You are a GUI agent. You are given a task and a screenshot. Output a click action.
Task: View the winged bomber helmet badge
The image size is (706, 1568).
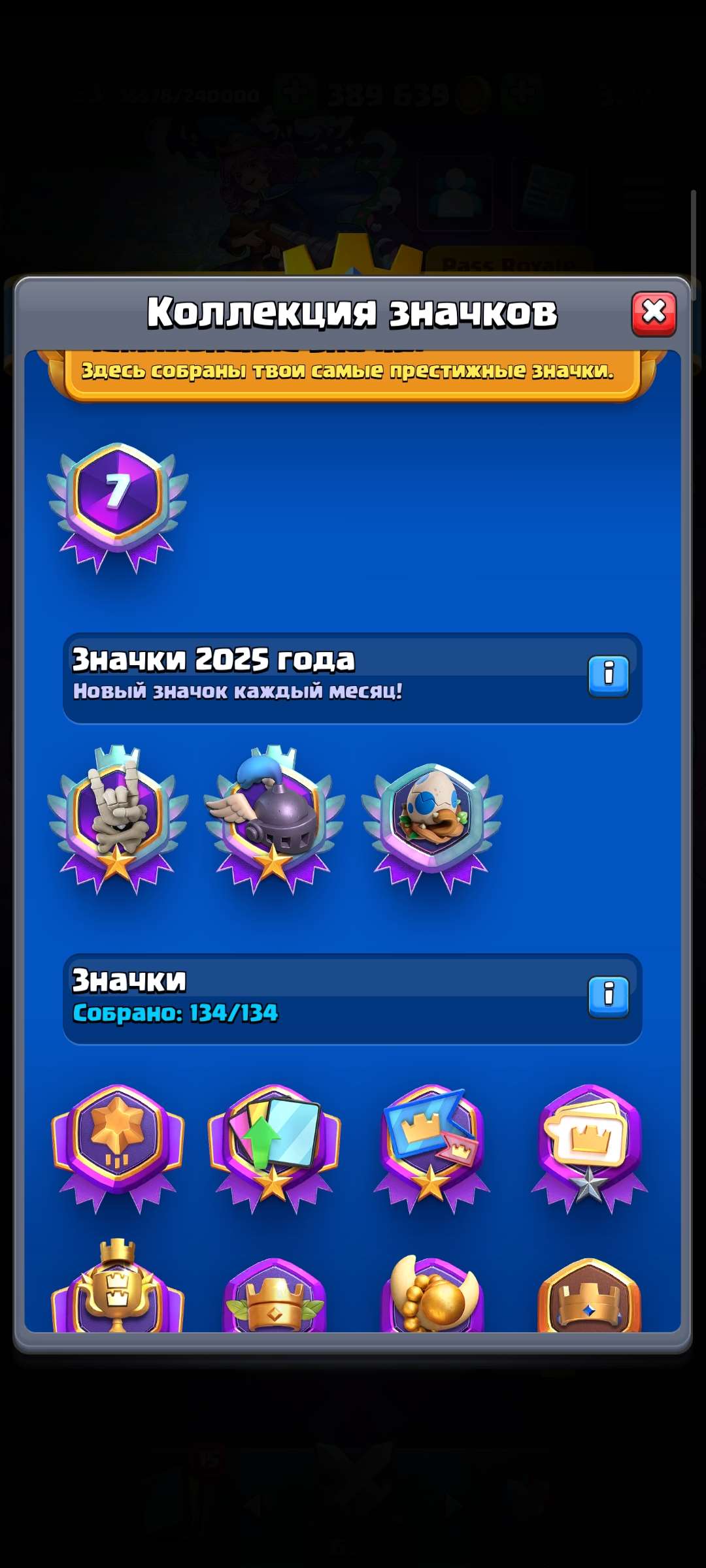click(x=275, y=826)
